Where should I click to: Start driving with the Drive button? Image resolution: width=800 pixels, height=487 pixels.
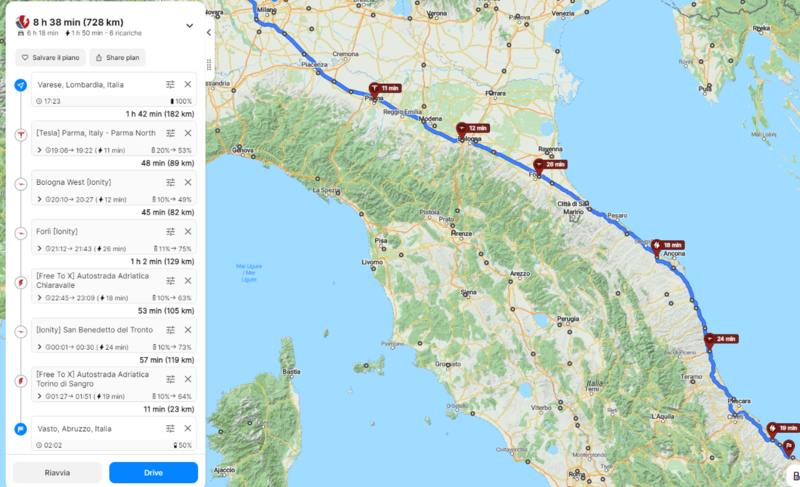tap(153, 472)
